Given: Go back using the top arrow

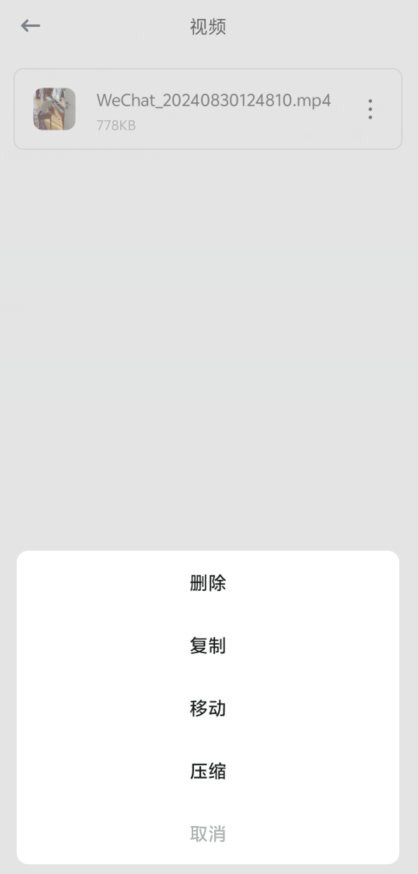Looking at the screenshot, I should (31, 26).
